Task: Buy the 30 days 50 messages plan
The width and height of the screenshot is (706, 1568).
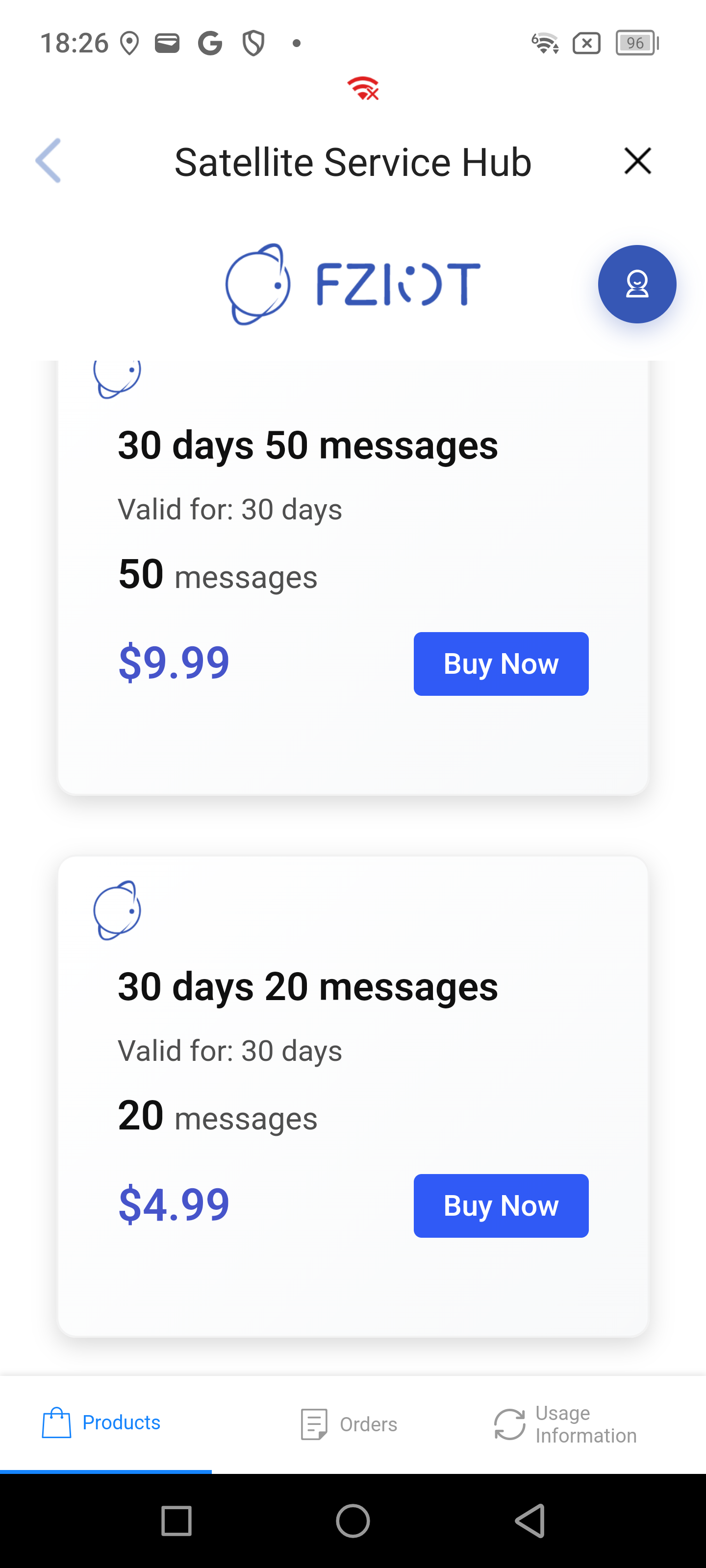Action: 501,663
